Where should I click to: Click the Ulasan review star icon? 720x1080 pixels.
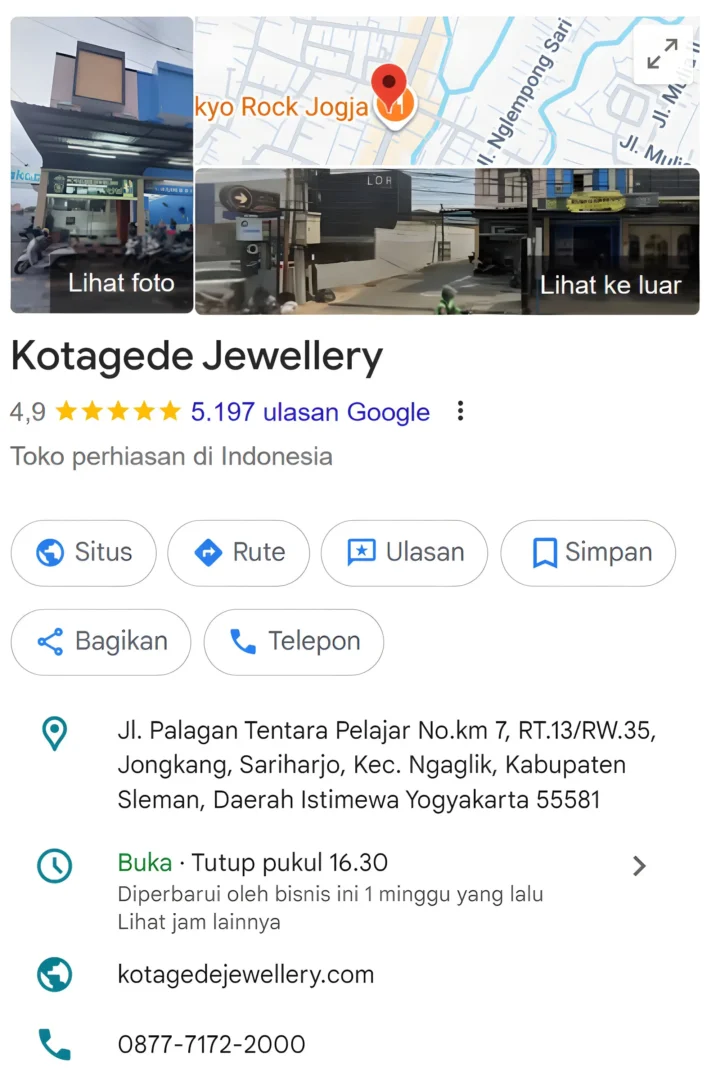[362, 552]
